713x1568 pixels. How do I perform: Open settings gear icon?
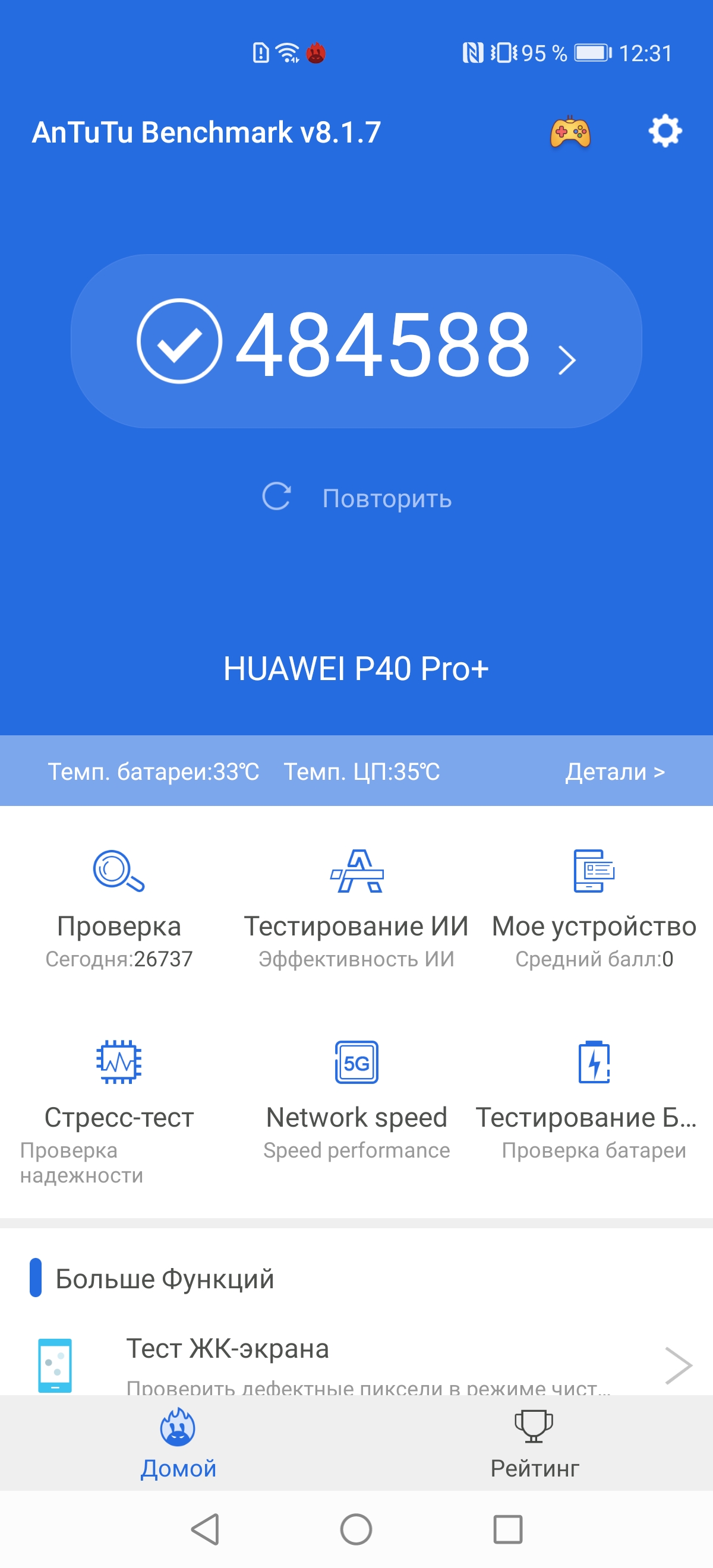[665, 131]
